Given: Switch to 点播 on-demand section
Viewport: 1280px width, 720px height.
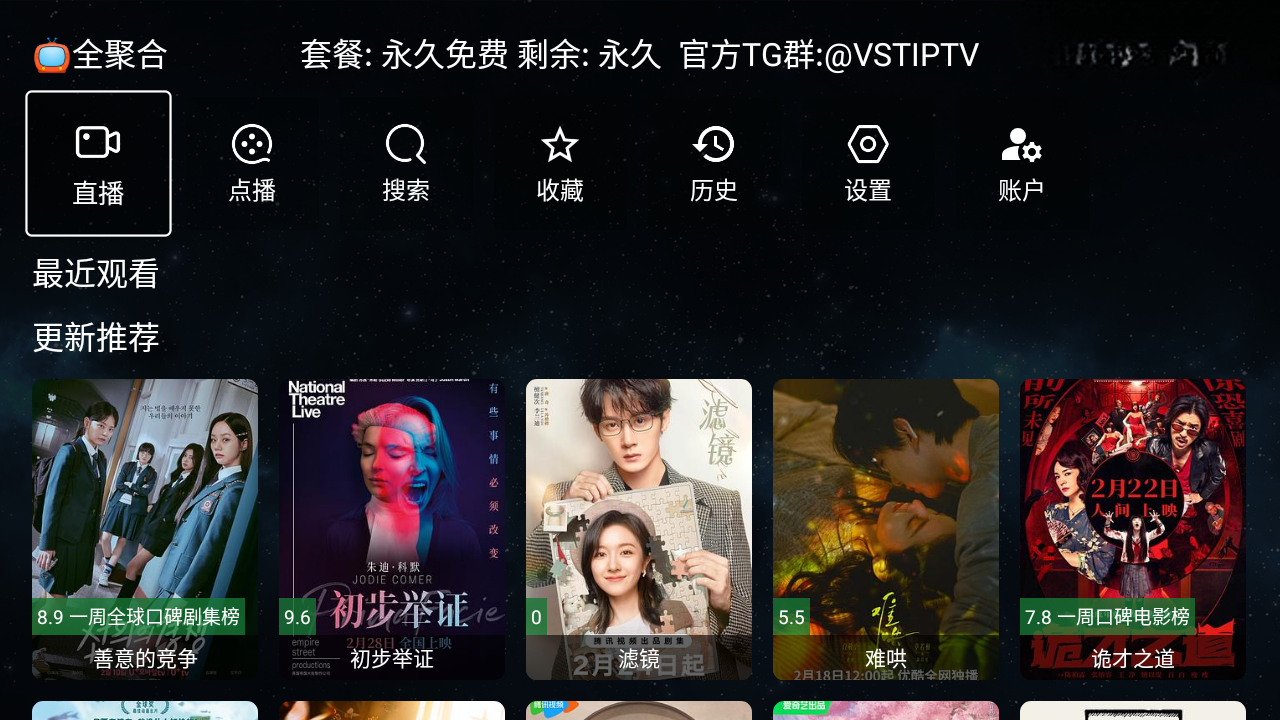Looking at the screenshot, I should click(x=252, y=164).
